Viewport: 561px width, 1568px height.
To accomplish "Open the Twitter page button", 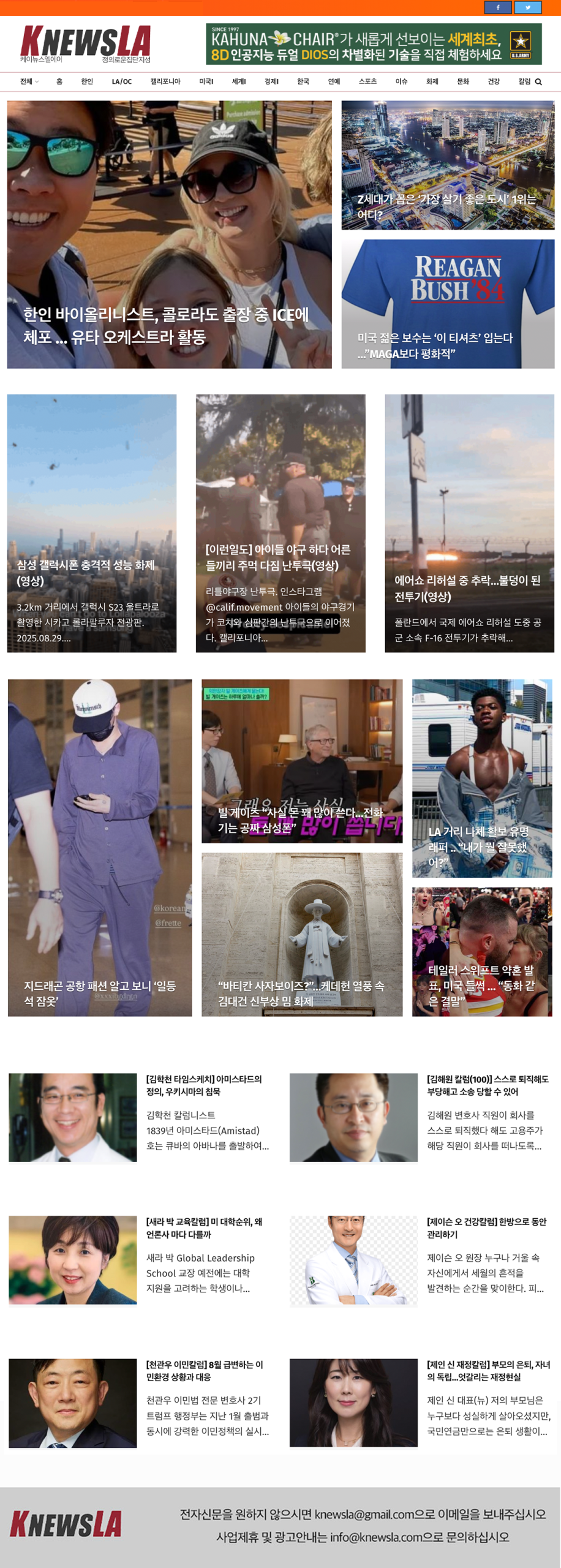I will [527, 7].
